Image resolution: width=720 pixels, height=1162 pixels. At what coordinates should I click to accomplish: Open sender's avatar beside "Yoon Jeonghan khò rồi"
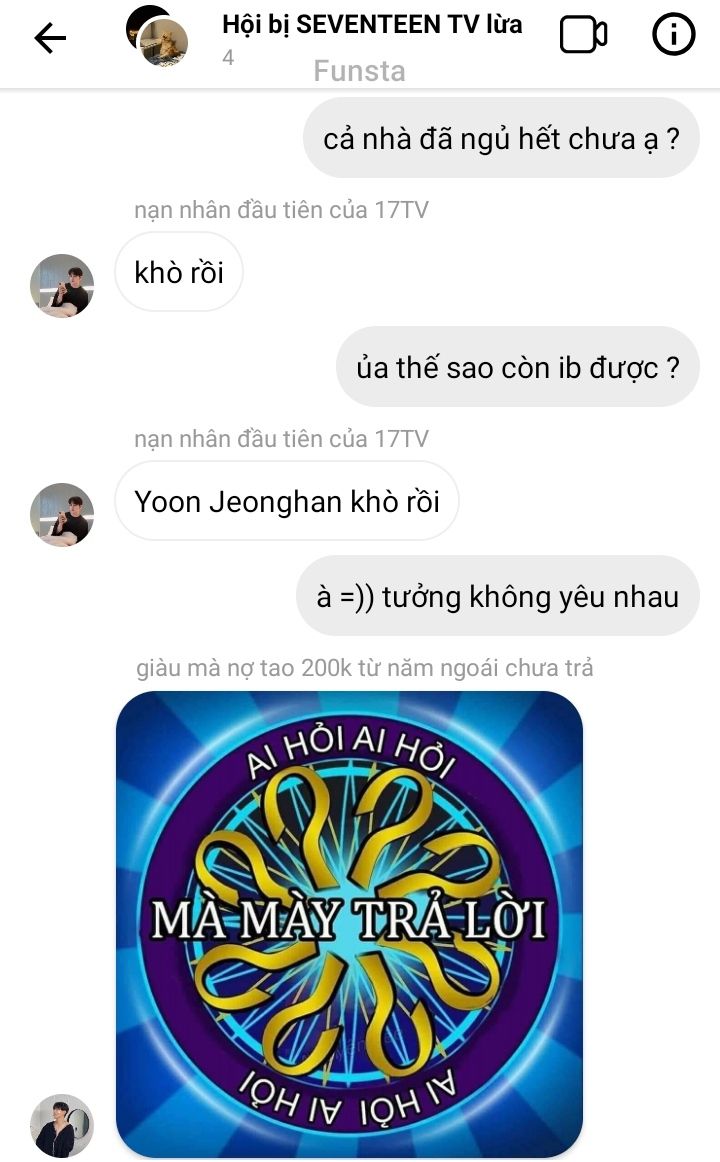click(62, 514)
